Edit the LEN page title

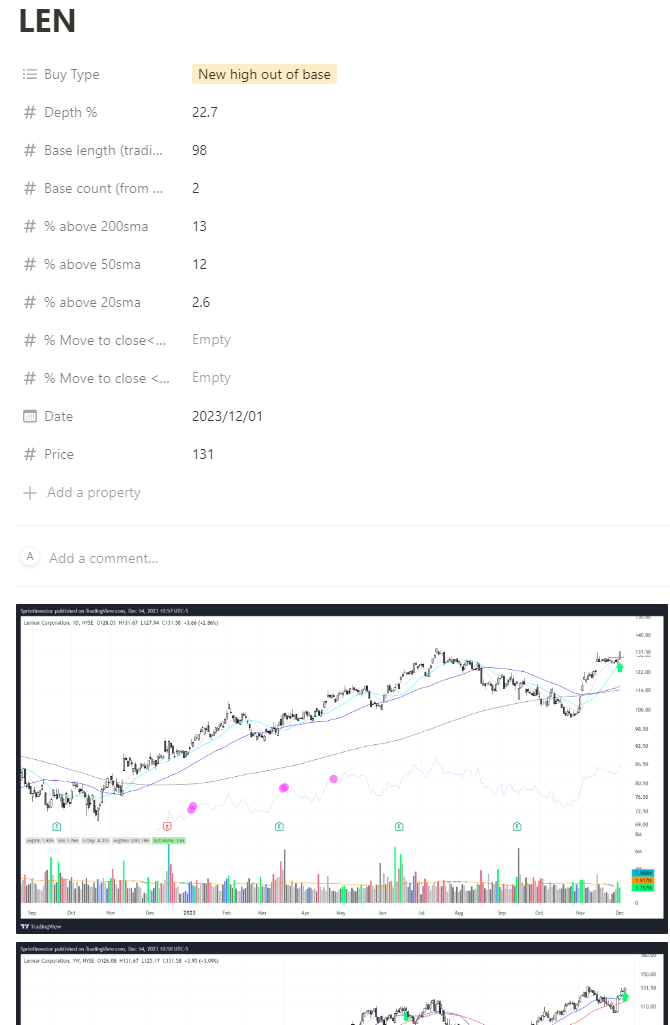48,20
